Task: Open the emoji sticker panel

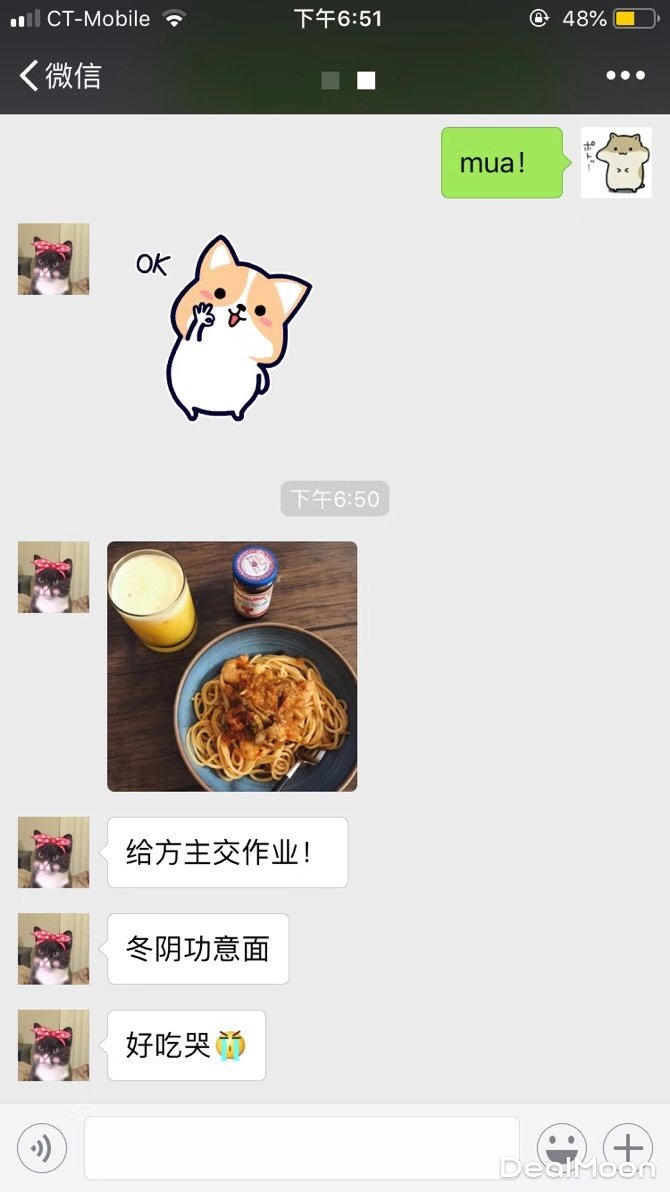Action: (562, 1147)
